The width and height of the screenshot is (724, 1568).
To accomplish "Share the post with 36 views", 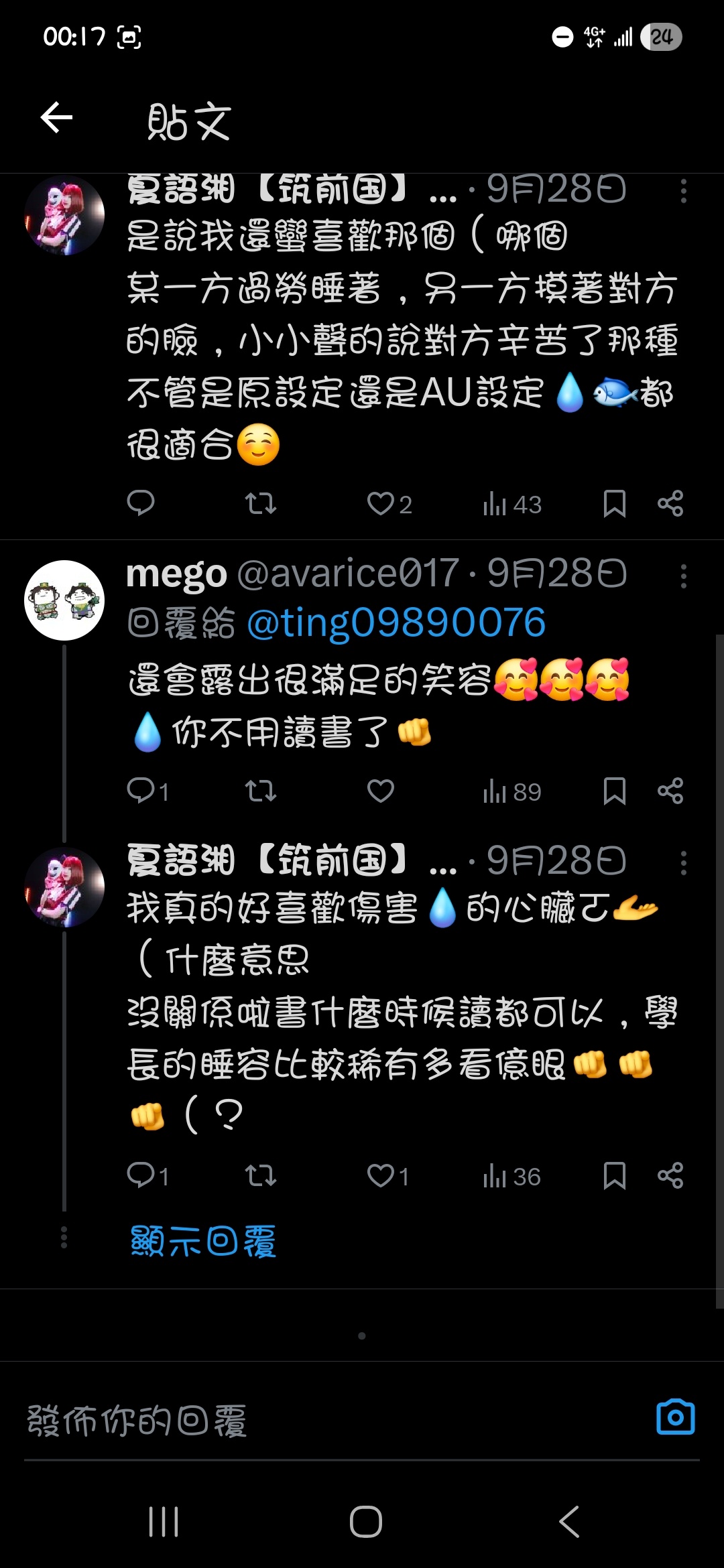I will pos(670,1176).
